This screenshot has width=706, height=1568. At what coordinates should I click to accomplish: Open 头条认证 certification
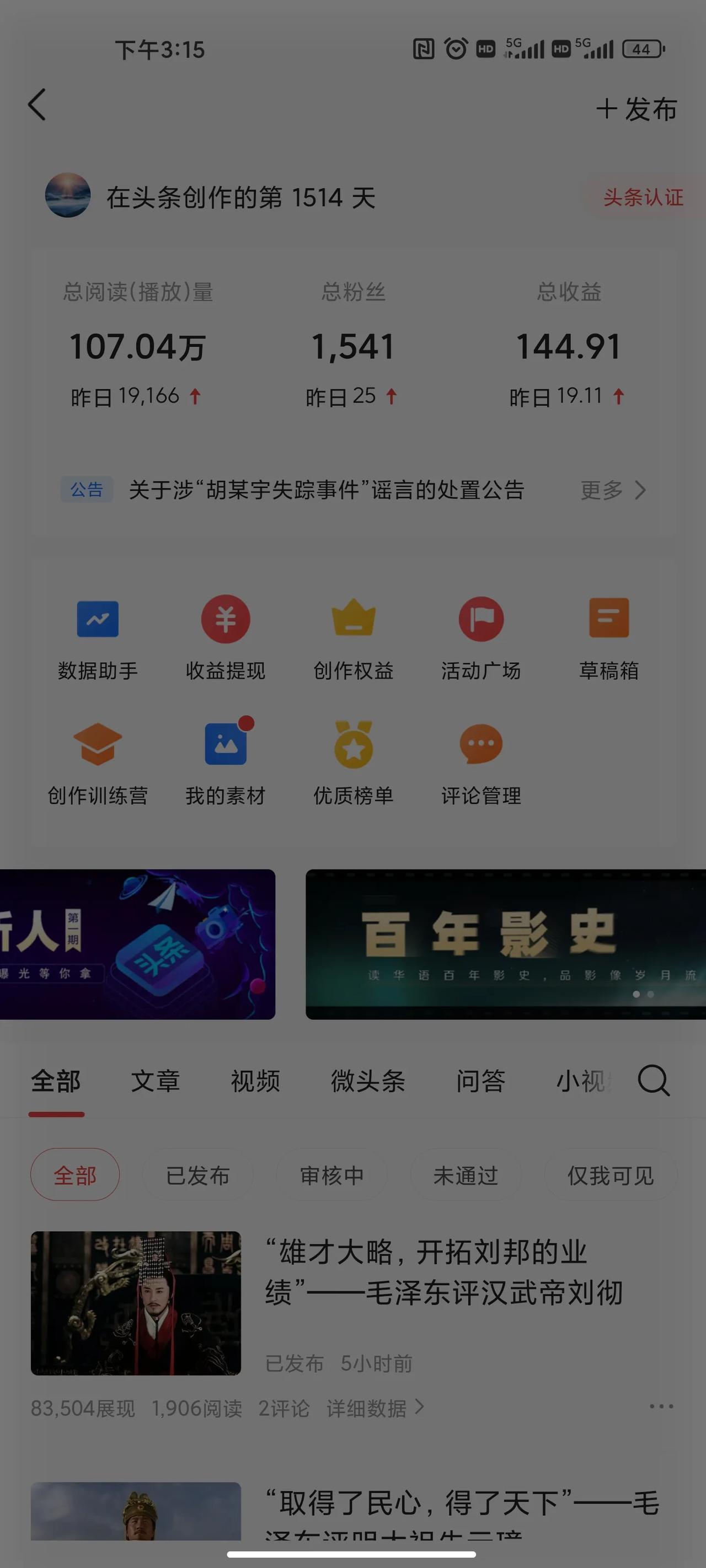[643, 197]
